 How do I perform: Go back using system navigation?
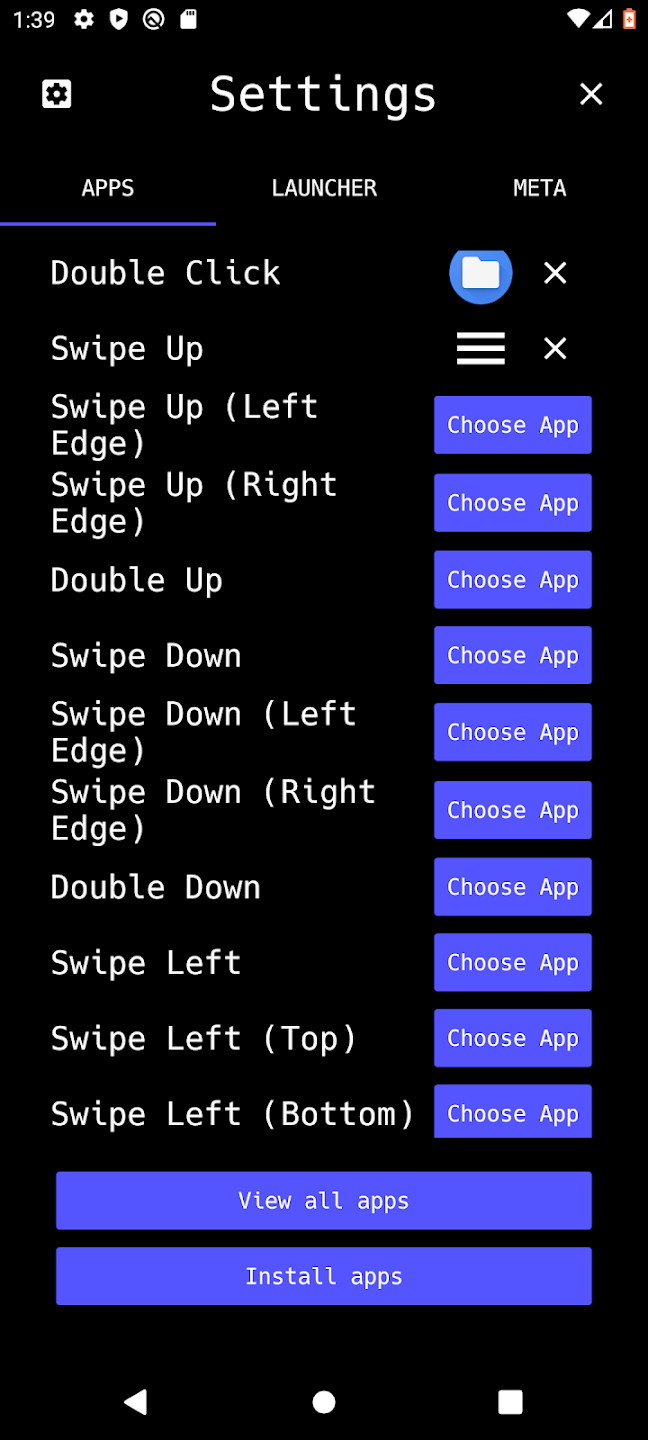tap(137, 1402)
